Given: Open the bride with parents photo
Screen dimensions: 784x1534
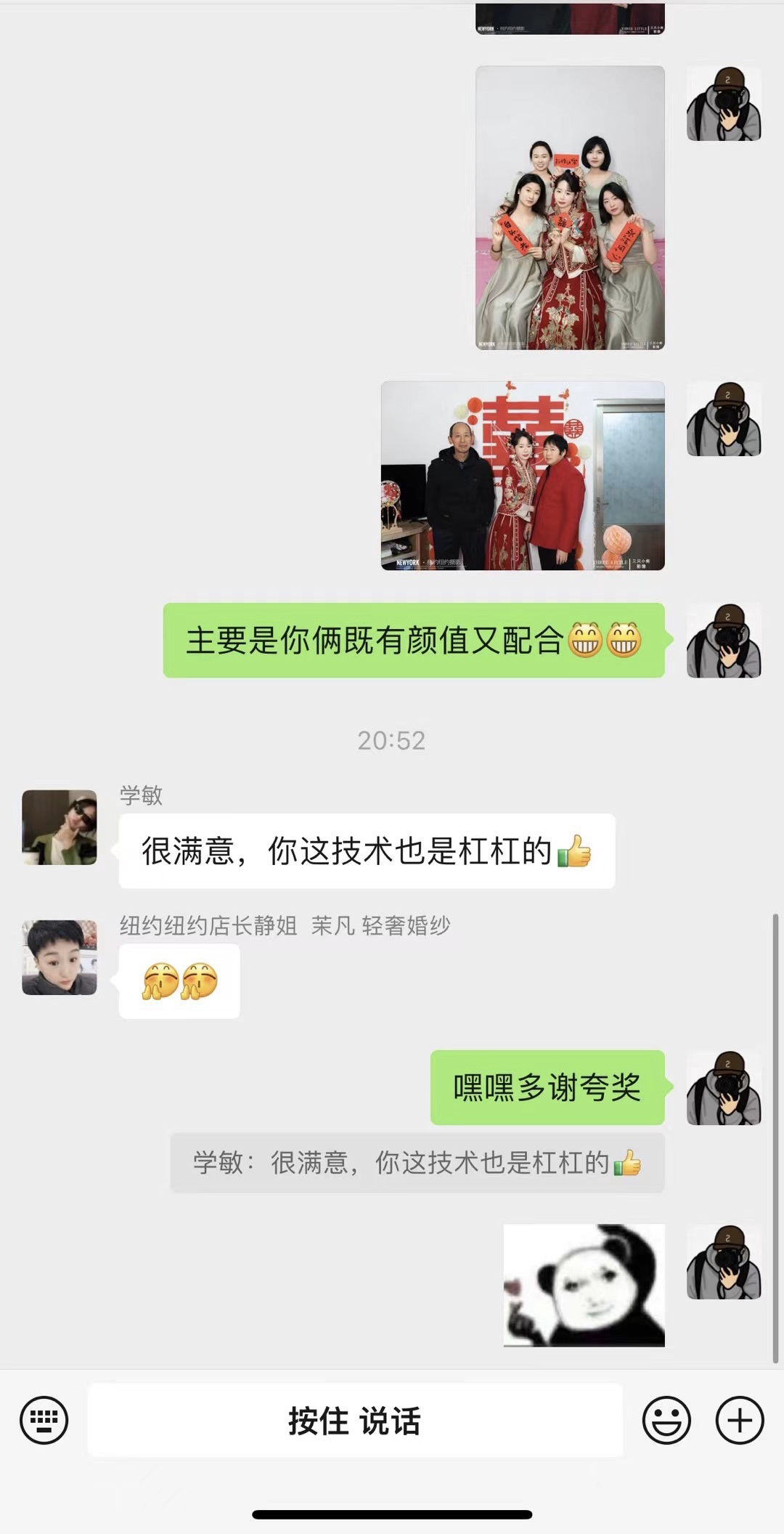Looking at the screenshot, I should coord(523,476).
